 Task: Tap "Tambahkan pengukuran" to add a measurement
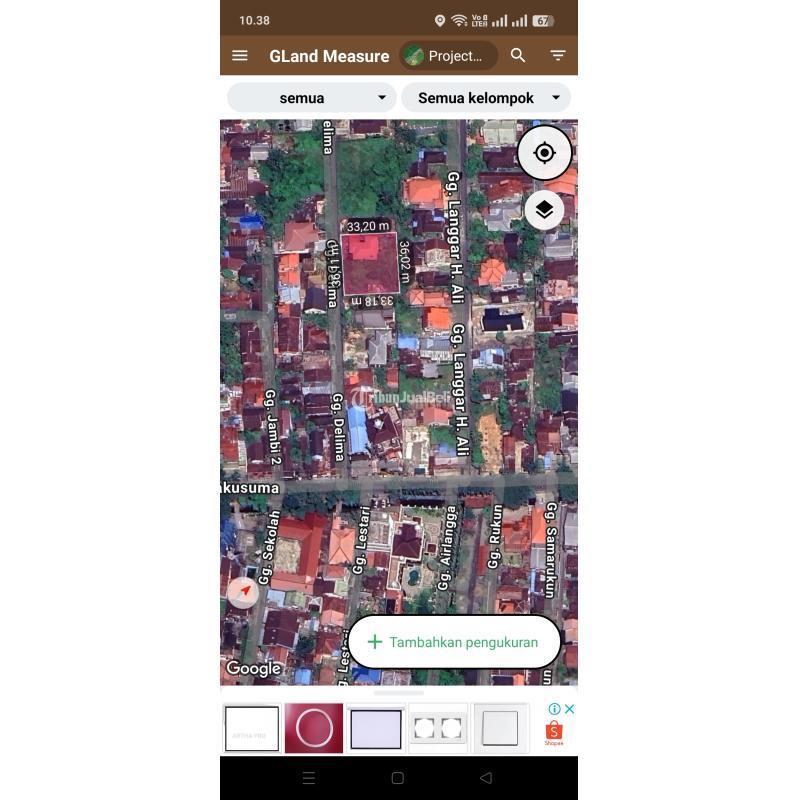point(454,642)
